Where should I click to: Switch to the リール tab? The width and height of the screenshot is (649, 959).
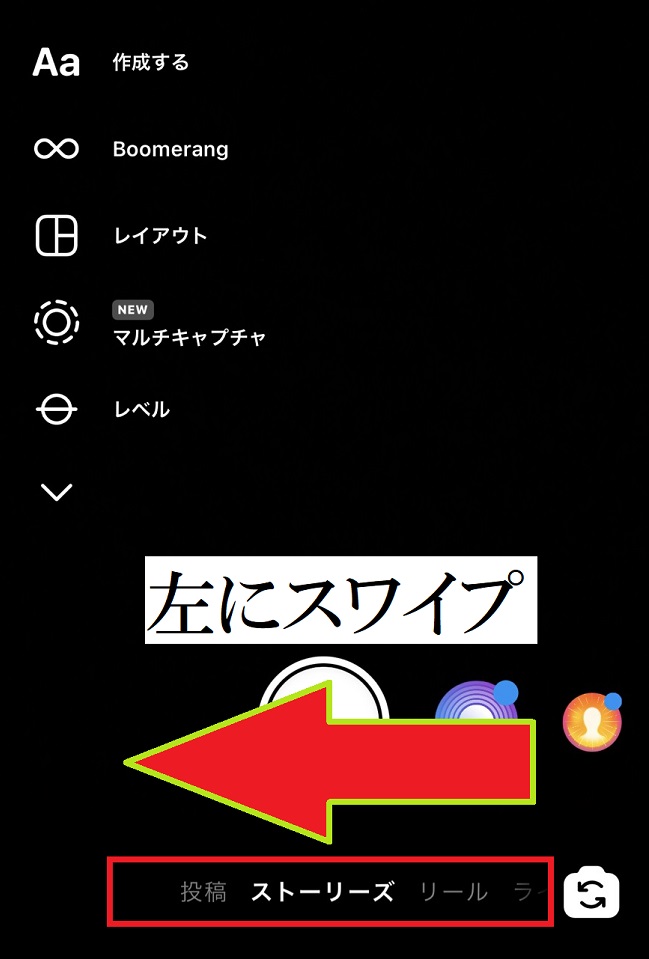[453, 892]
